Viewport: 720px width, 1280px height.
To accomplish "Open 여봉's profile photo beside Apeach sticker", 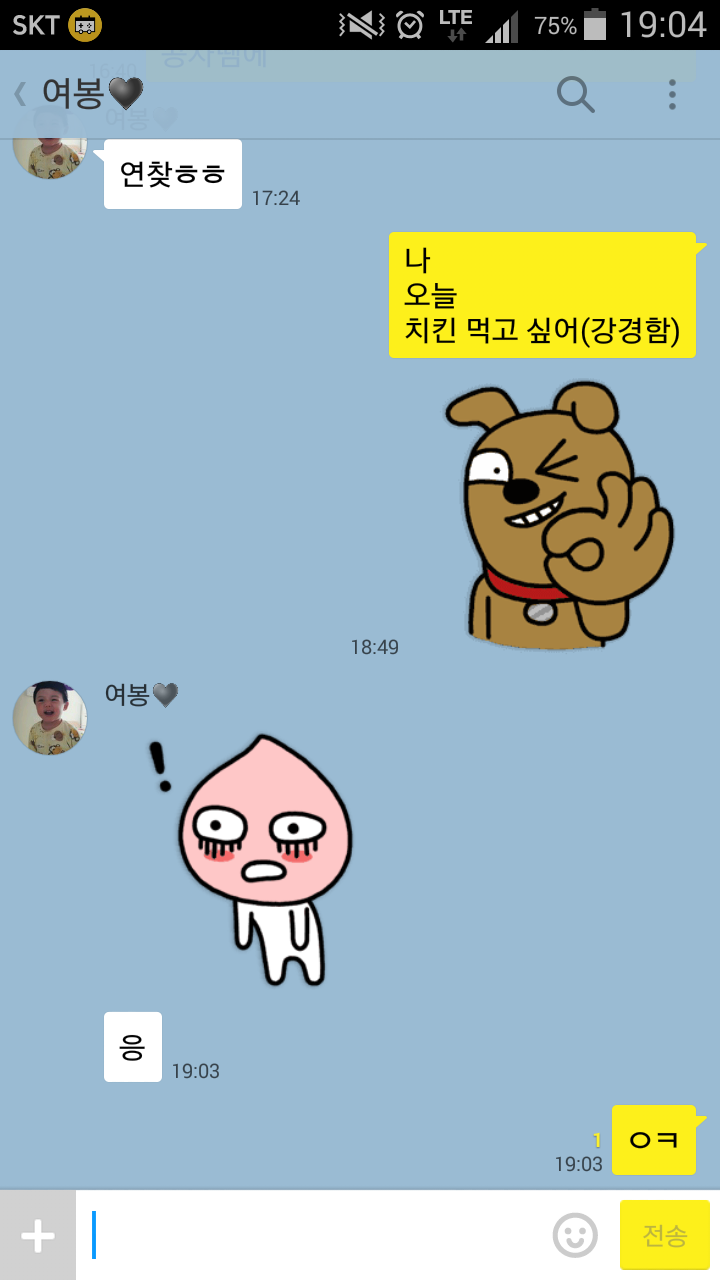I will tap(50, 718).
